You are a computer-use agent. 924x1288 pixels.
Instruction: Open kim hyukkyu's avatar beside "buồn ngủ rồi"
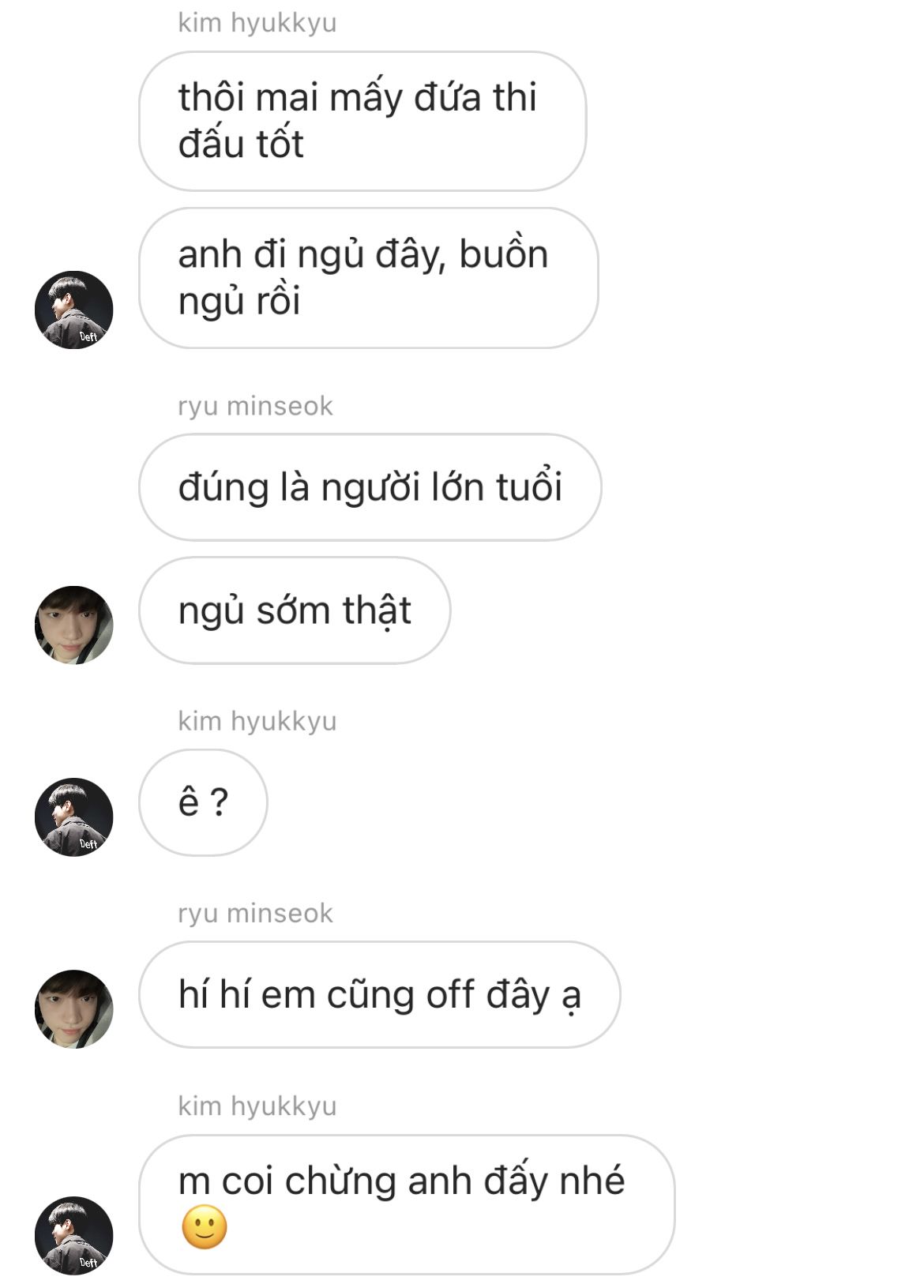73,310
